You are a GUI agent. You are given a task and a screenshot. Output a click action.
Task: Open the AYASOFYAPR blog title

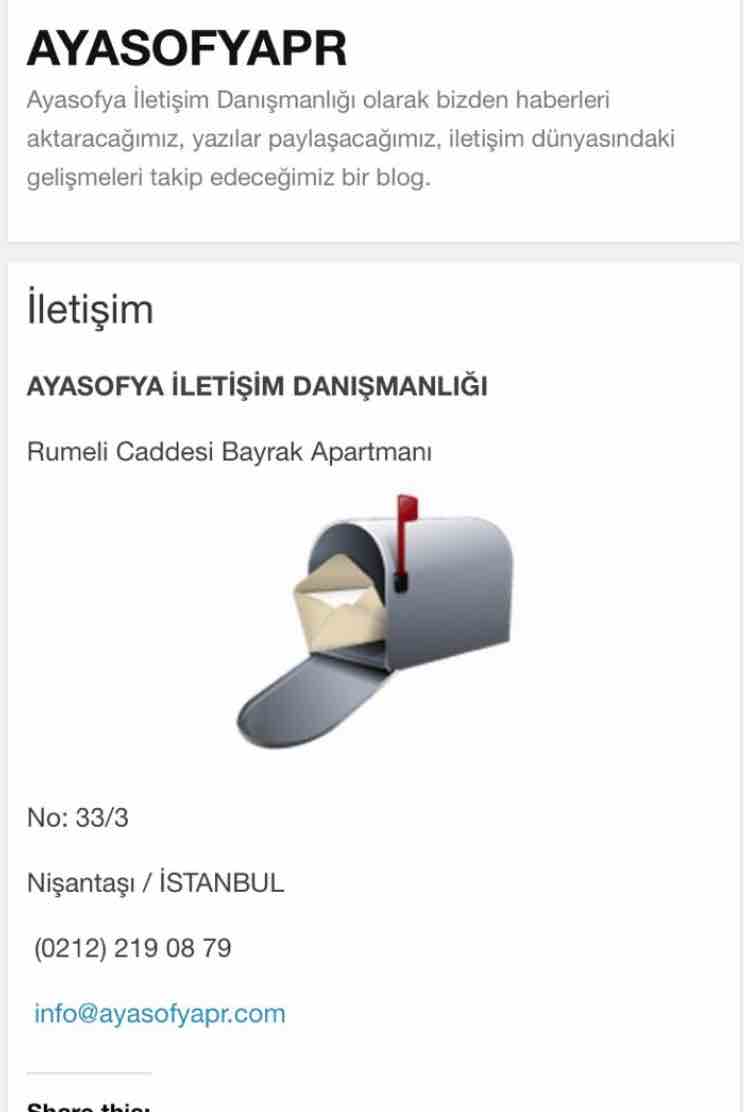(x=187, y=47)
